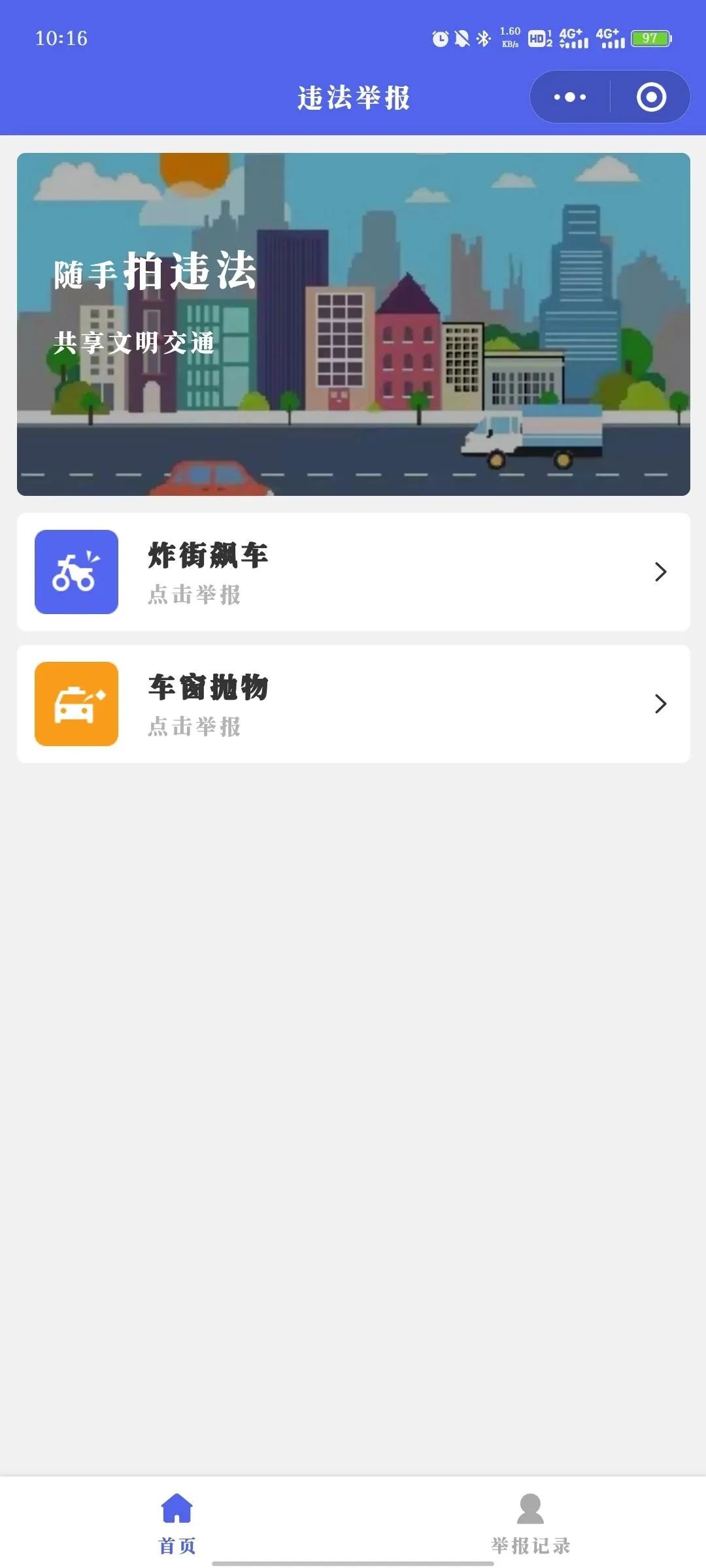This screenshot has height=1568, width=706.
Task: Open the network speed indicator showing 1.60 KB/s
Action: point(511,39)
